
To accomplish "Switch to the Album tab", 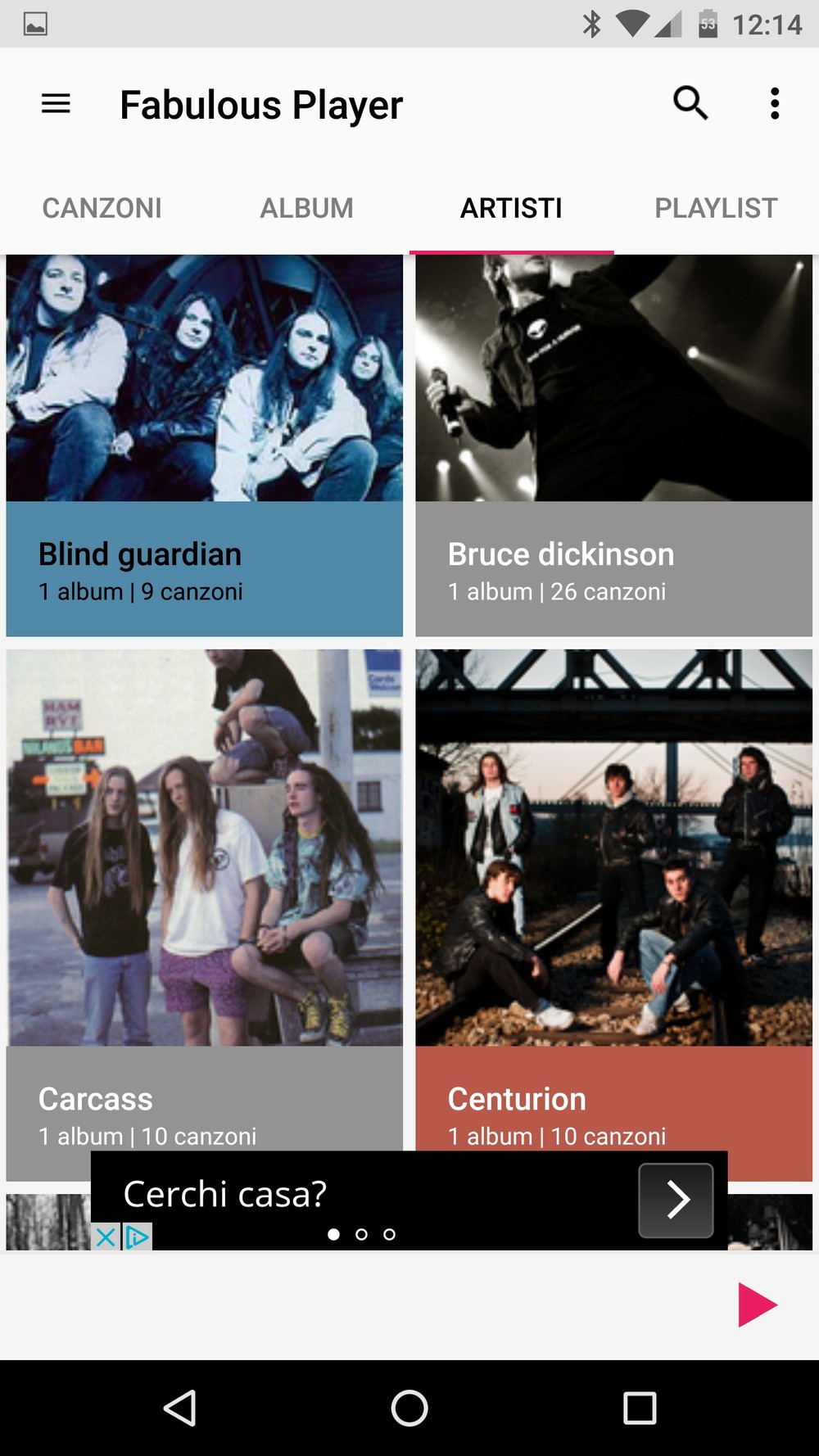I will coord(306,208).
